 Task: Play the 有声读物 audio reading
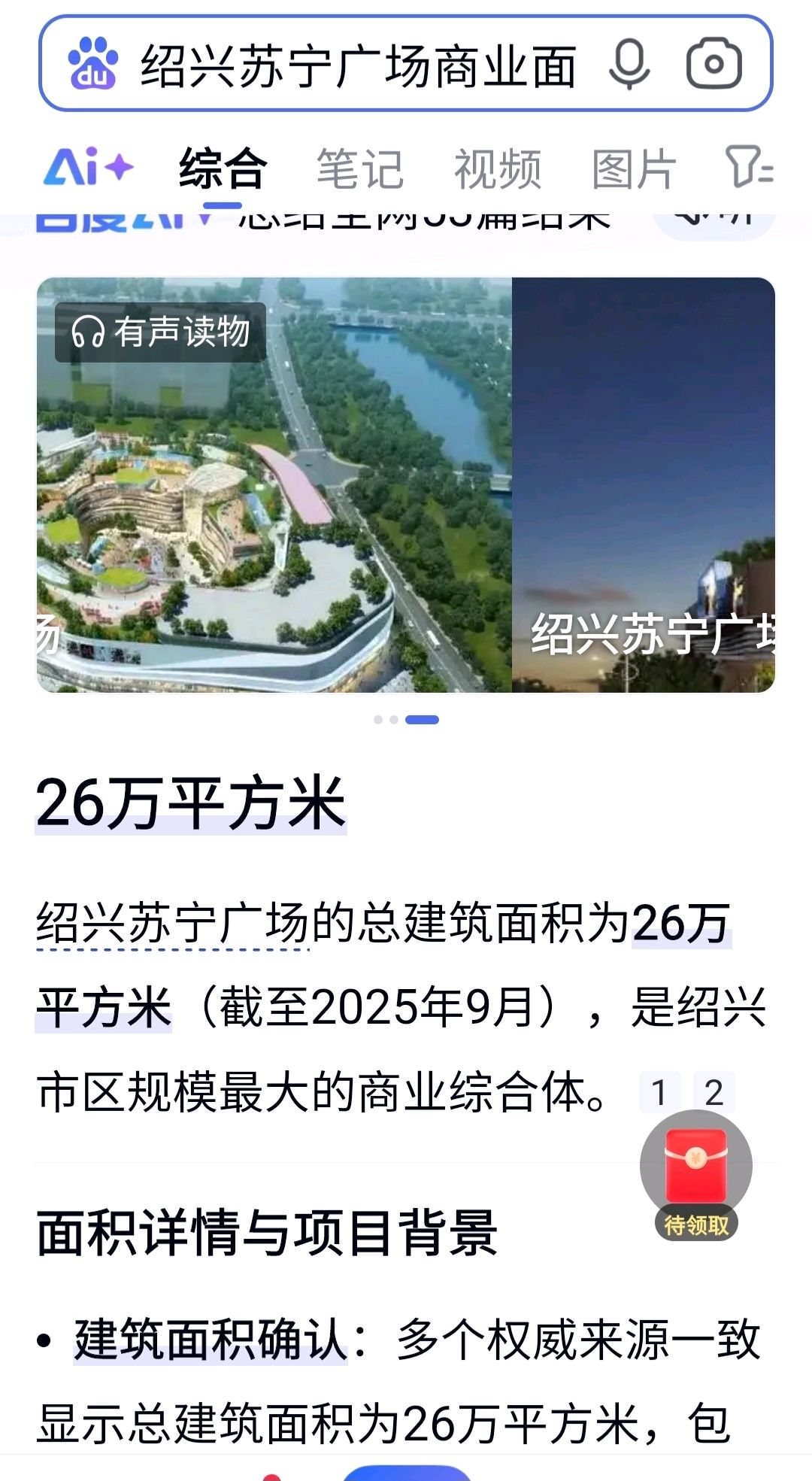[x=160, y=332]
